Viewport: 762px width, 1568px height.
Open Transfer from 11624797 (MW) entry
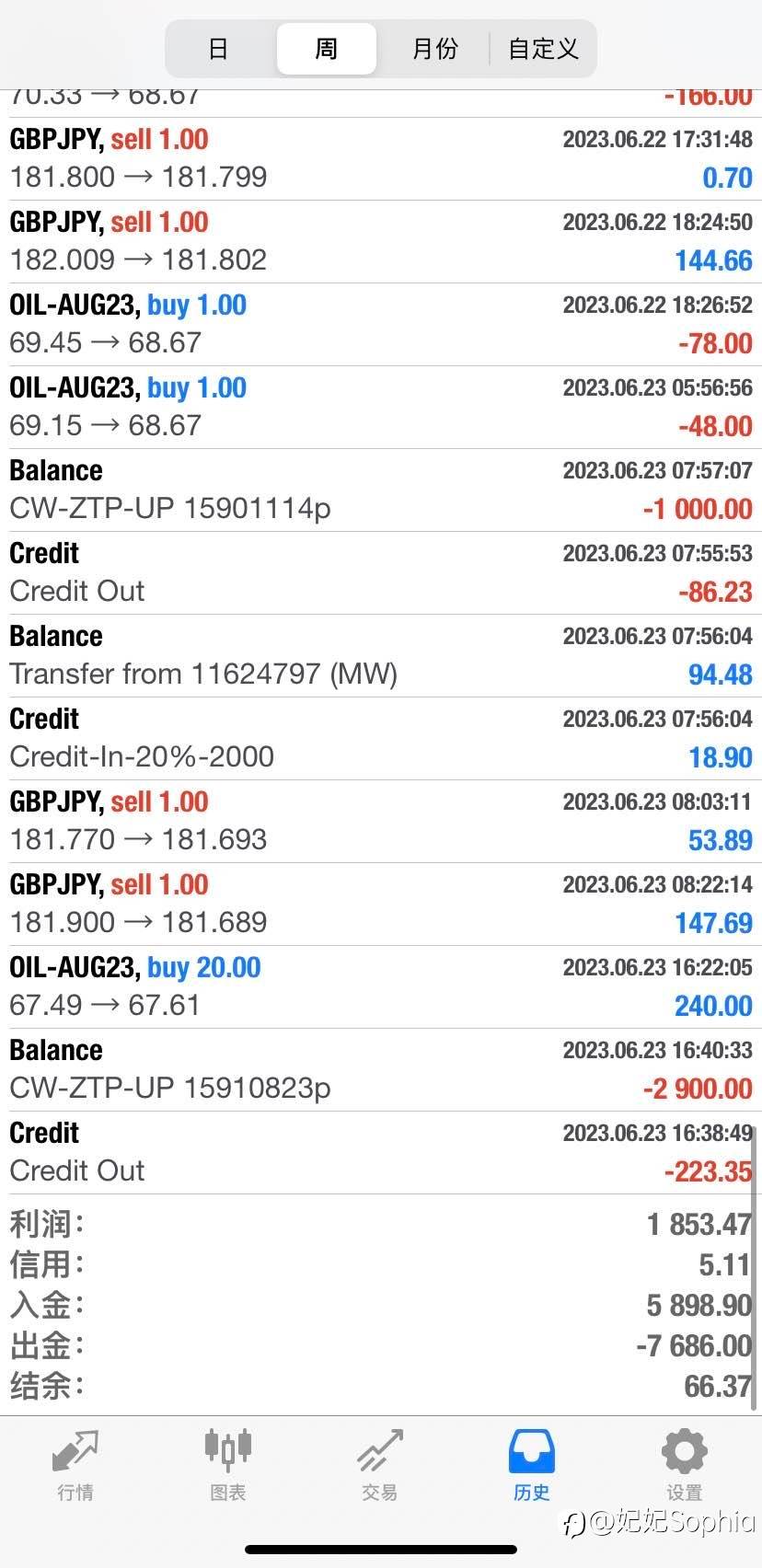point(381,655)
